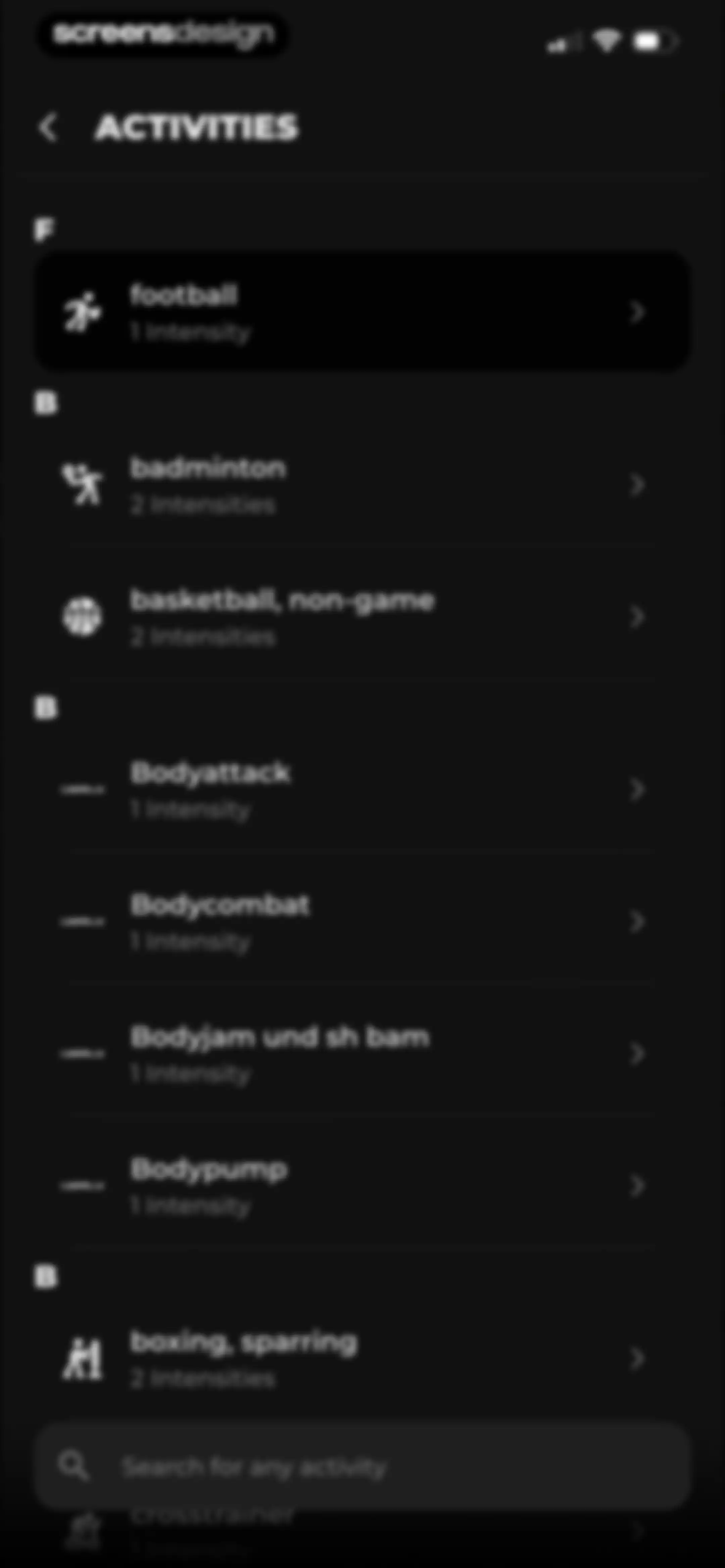
Task: Choose the Bodyattack activity
Action: pos(362,789)
